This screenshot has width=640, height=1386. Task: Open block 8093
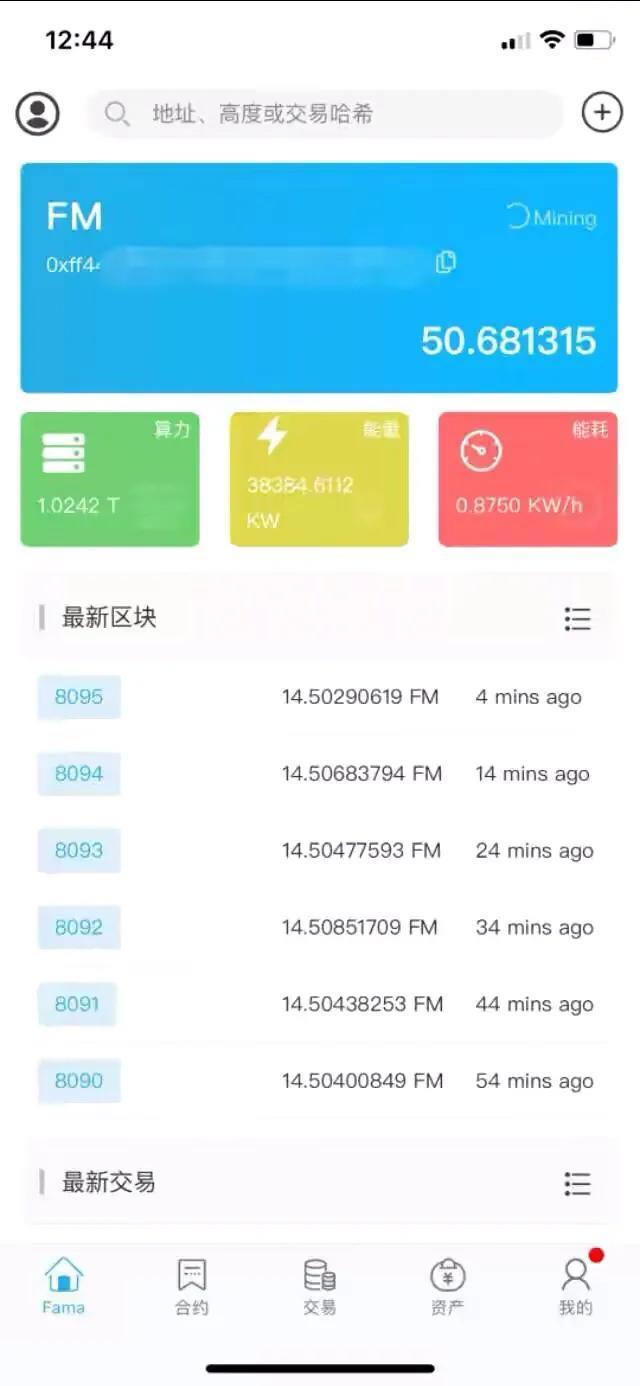pyautogui.click(x=79, y=850)
